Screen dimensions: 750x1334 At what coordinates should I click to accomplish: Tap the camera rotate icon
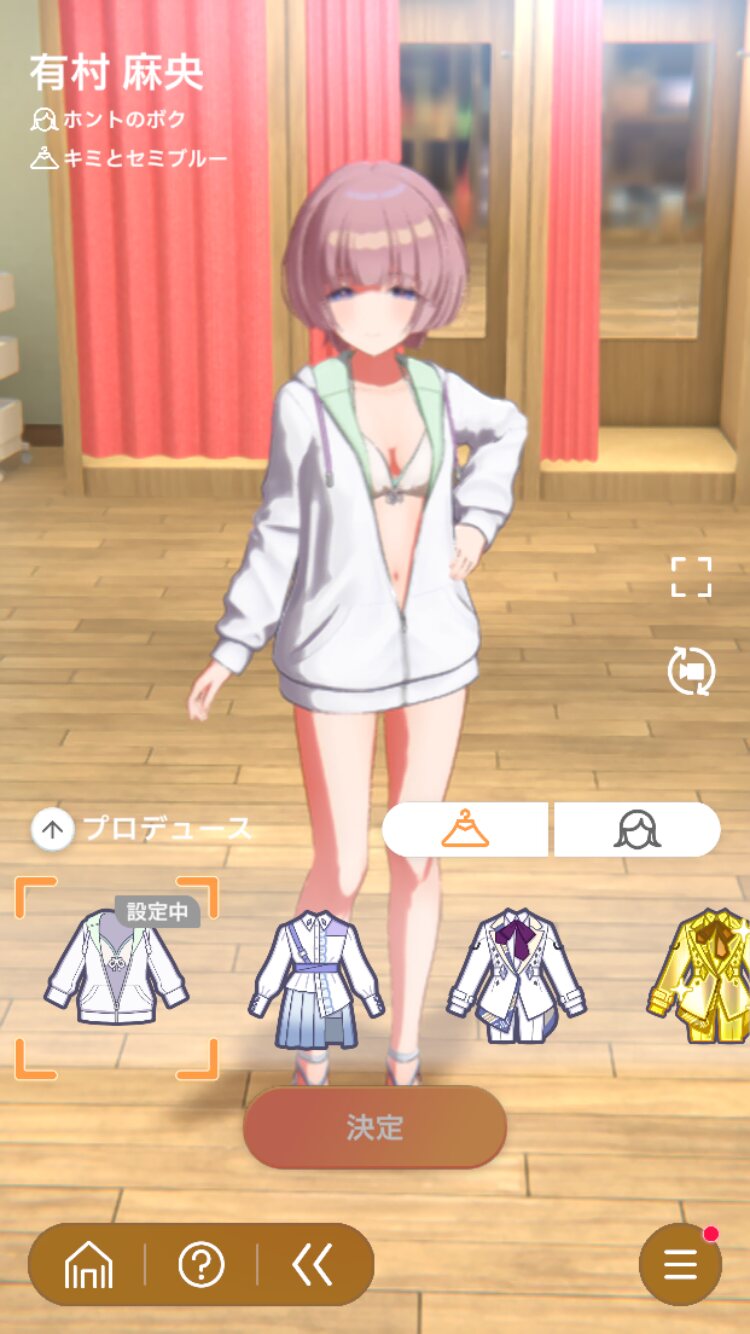tap(691, 670)
